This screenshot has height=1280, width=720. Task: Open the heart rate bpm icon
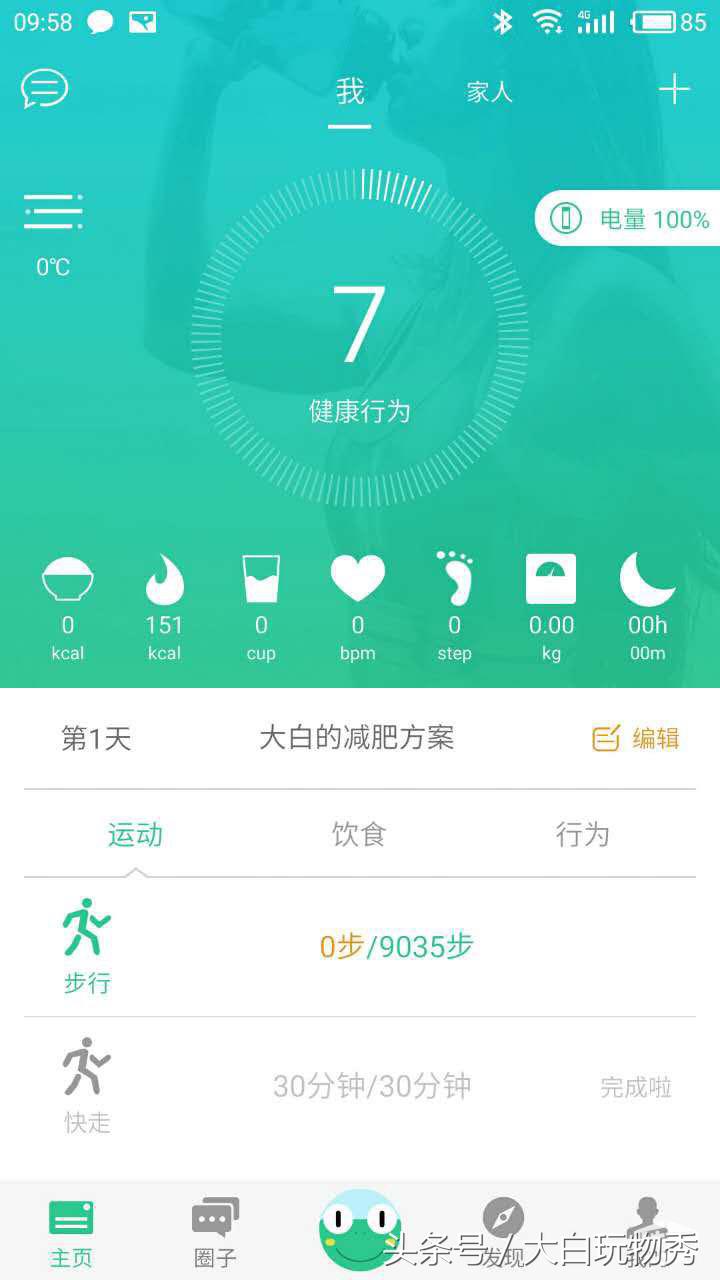pyautogui.click(x=358, y=580)
